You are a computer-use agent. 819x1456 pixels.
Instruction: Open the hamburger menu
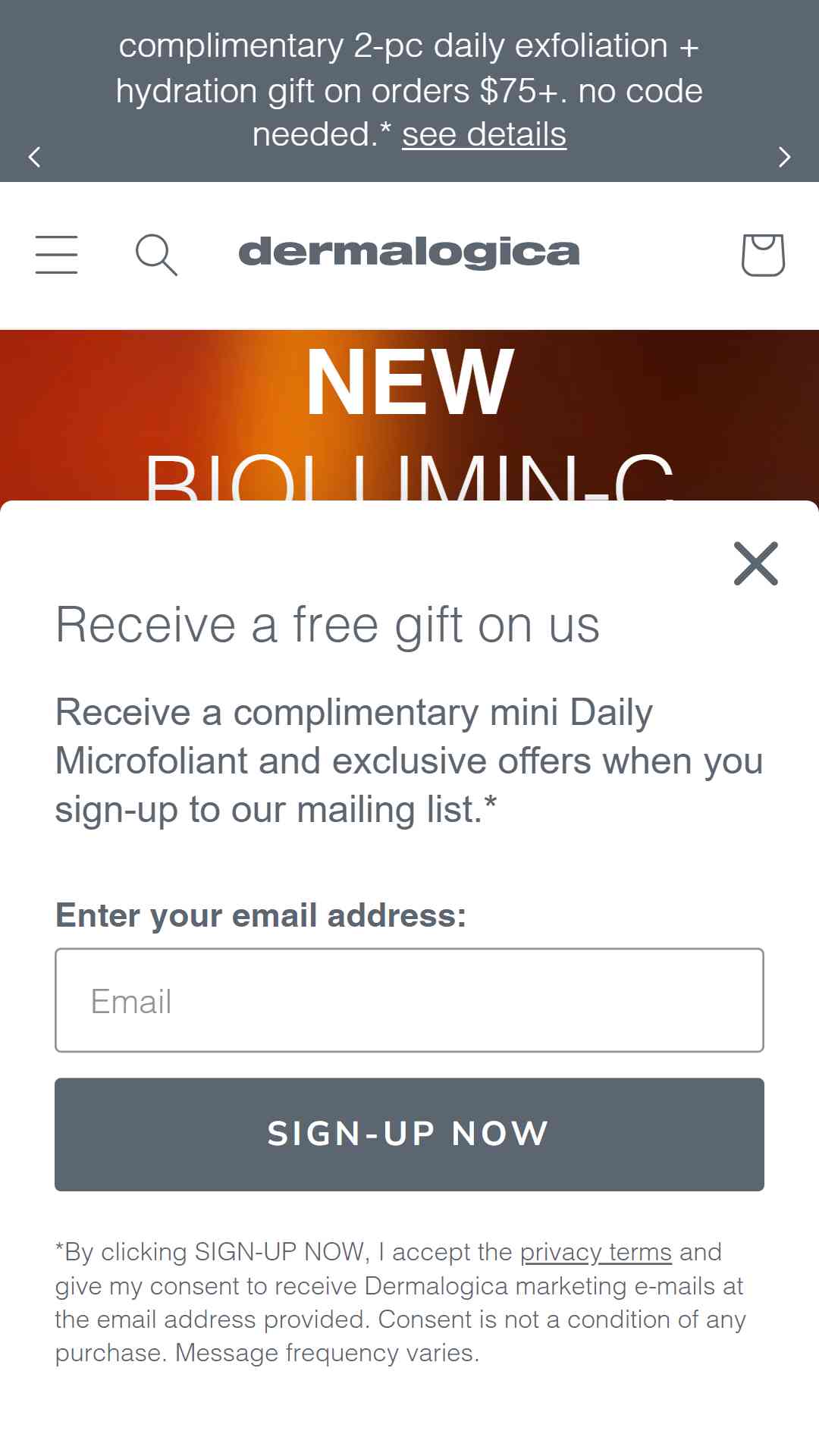coord(57,254)
